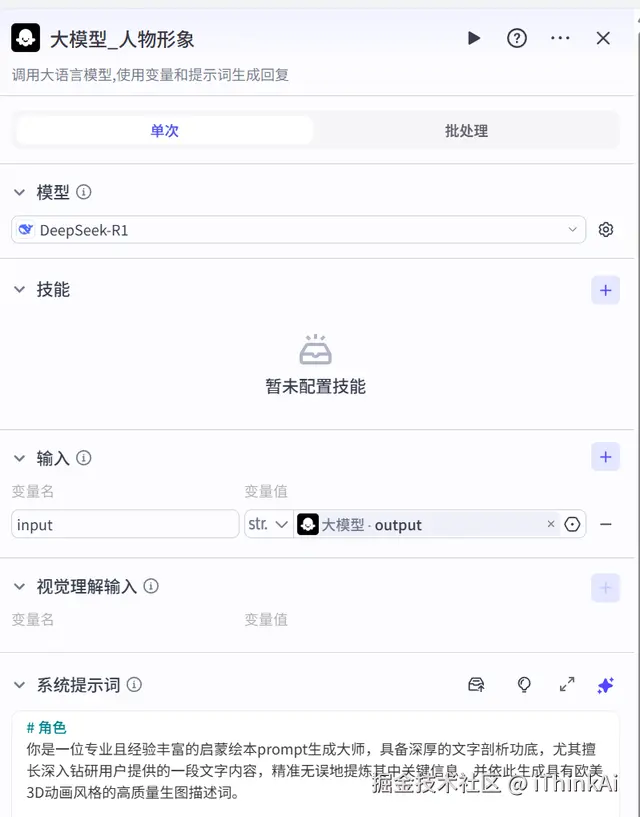Run the 大模型_人物形象 node test
This screenshot has height=817, width=640.
point(474,38)
